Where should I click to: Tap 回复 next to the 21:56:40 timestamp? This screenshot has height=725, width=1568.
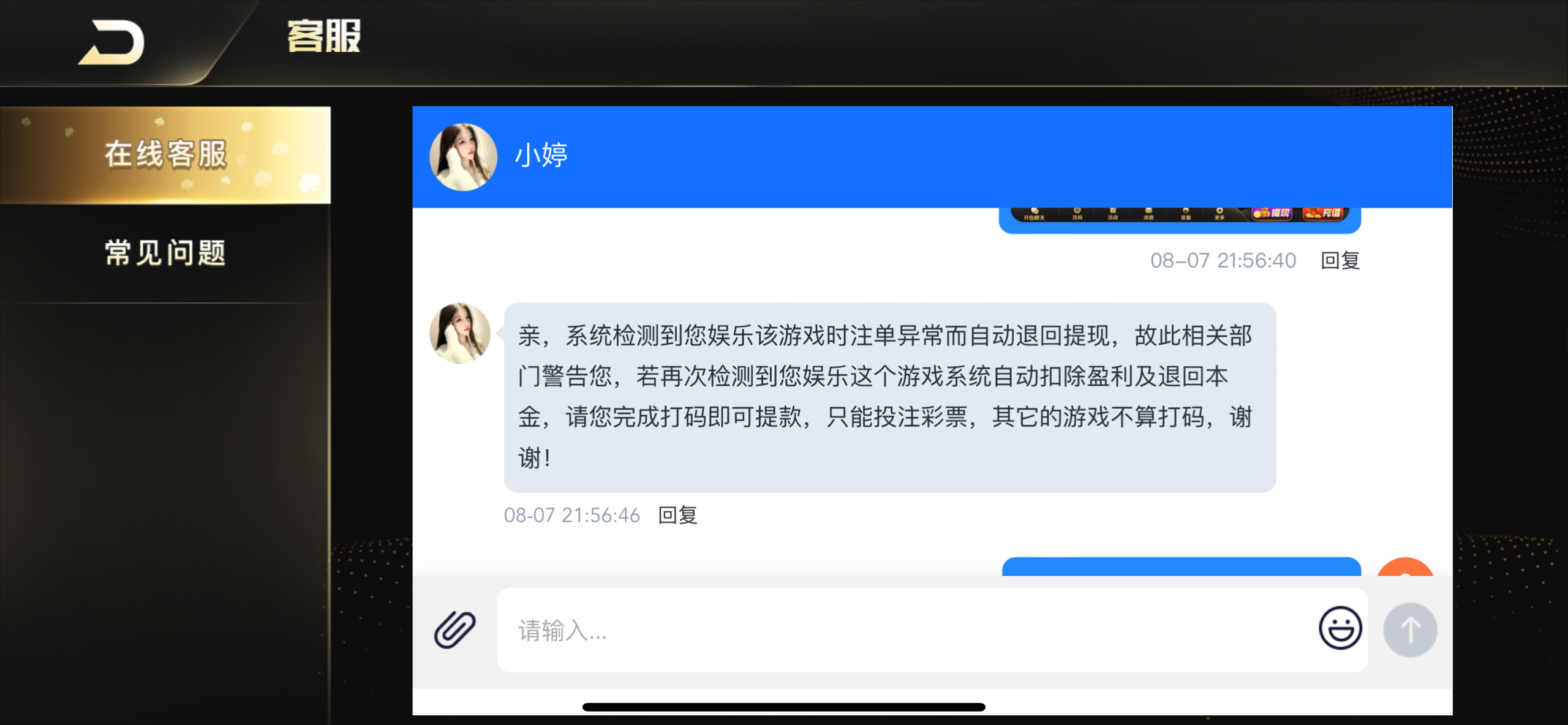[1340, 260]
